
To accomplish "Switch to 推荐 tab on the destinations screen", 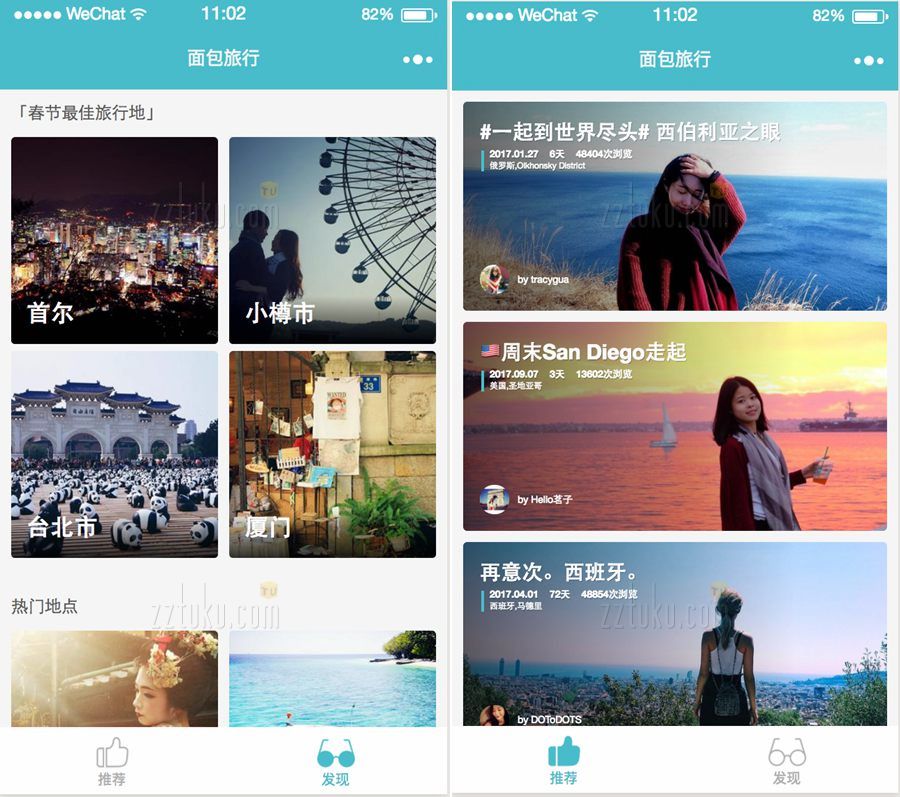I will 112,761.
